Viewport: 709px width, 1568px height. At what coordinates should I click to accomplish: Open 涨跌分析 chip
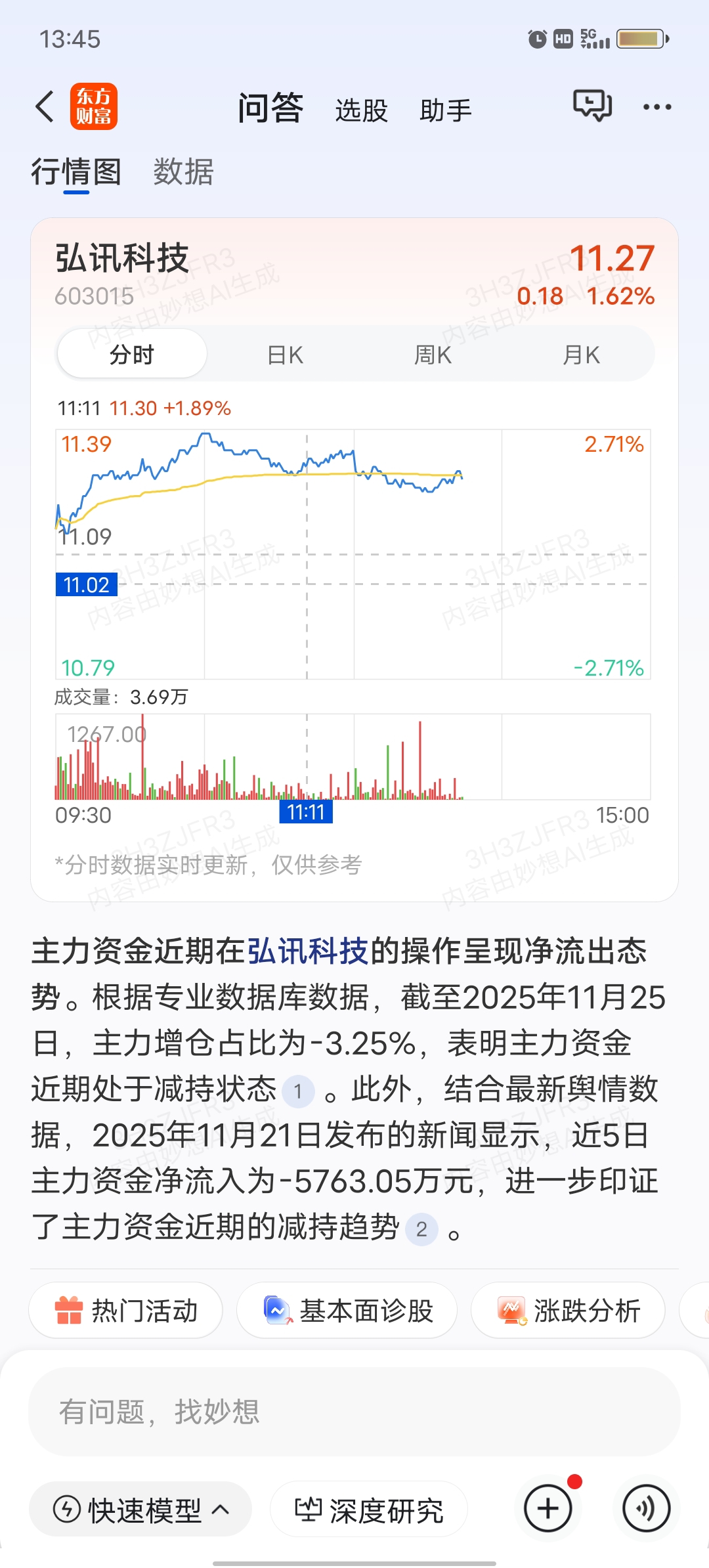point(568,1311)
